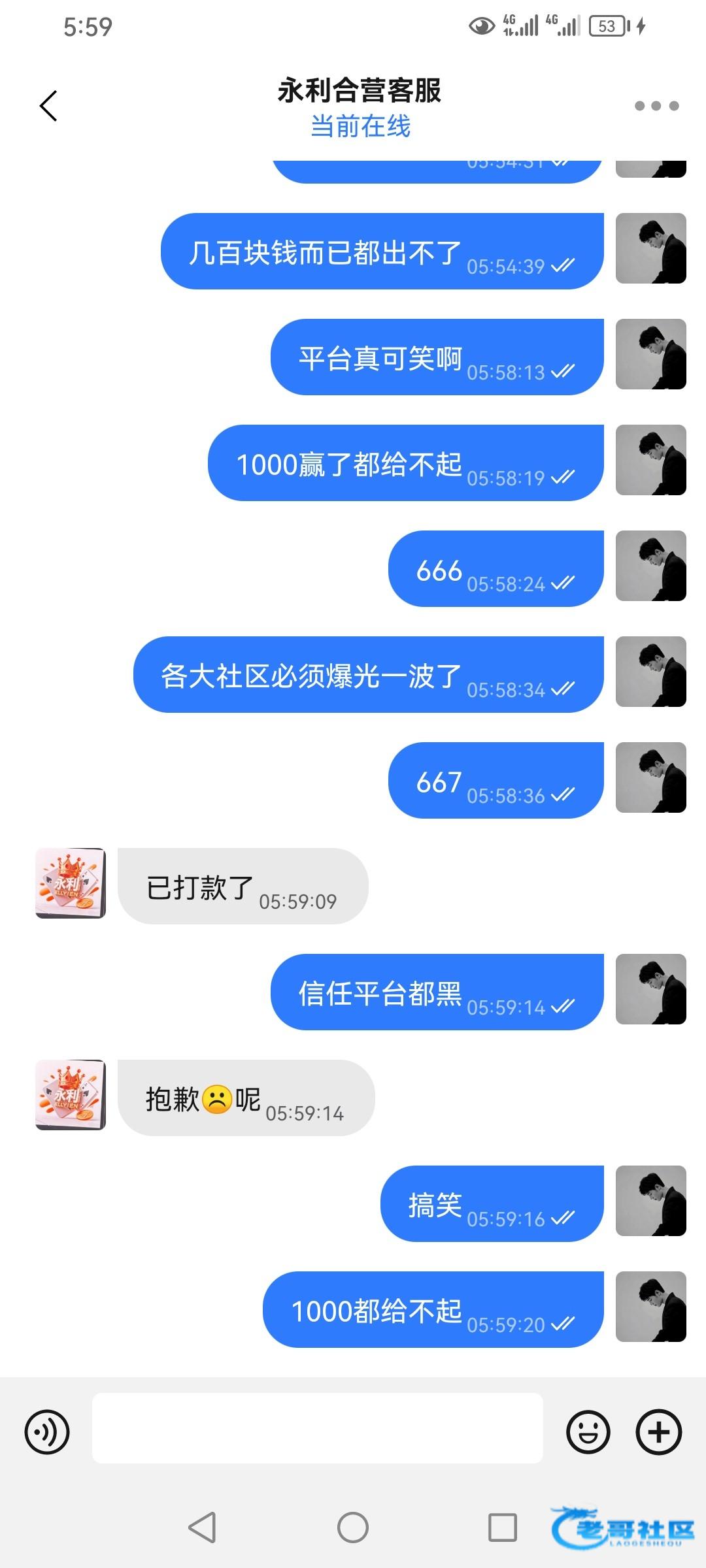Viewport: 706px width, 1568px height.
Task: Focus the message input field
Action: (317, 1428)
